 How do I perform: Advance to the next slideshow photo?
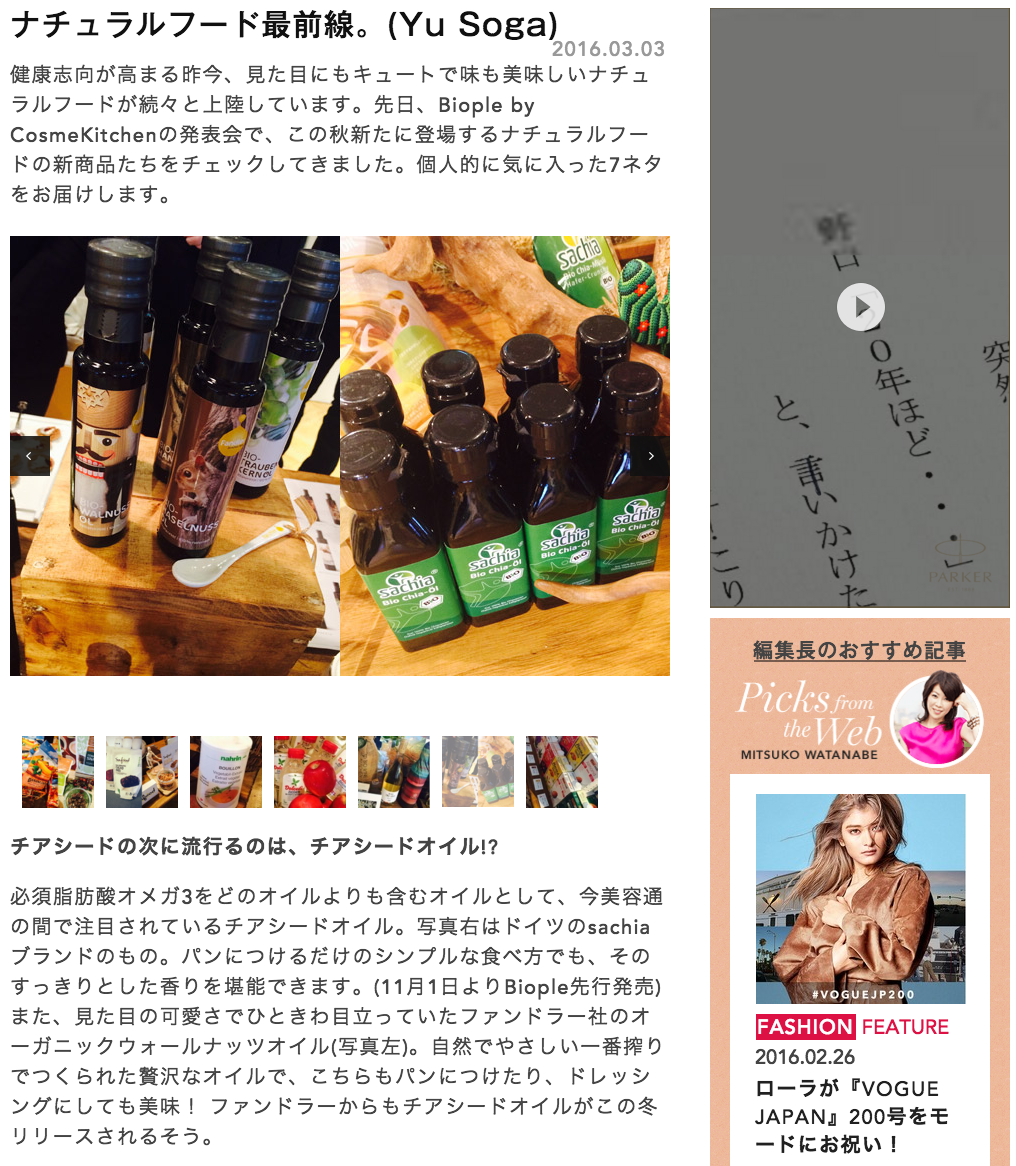click(x=651, y=456)
